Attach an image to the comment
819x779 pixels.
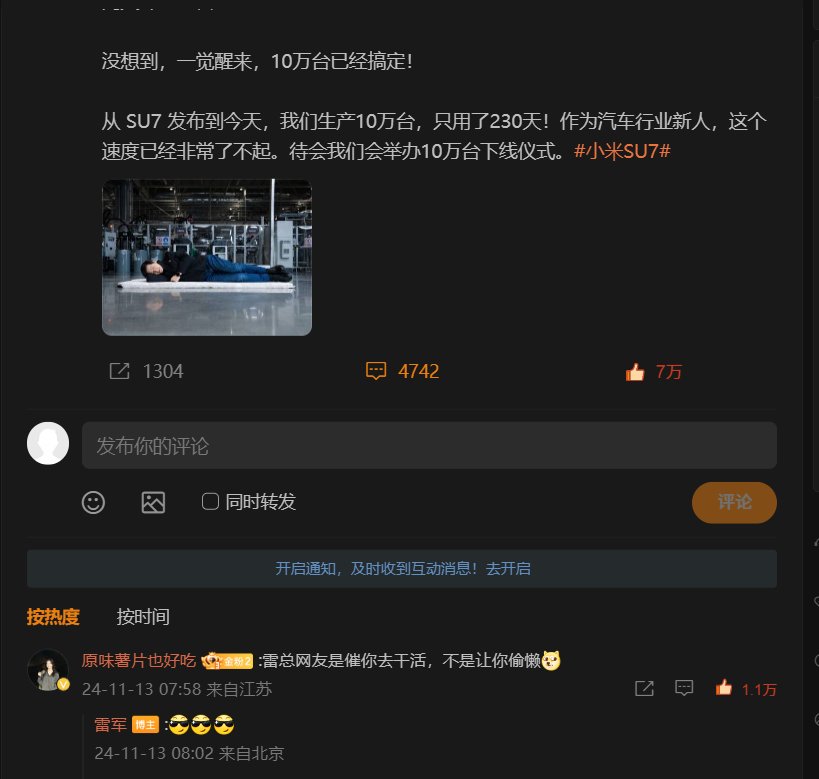153,502
